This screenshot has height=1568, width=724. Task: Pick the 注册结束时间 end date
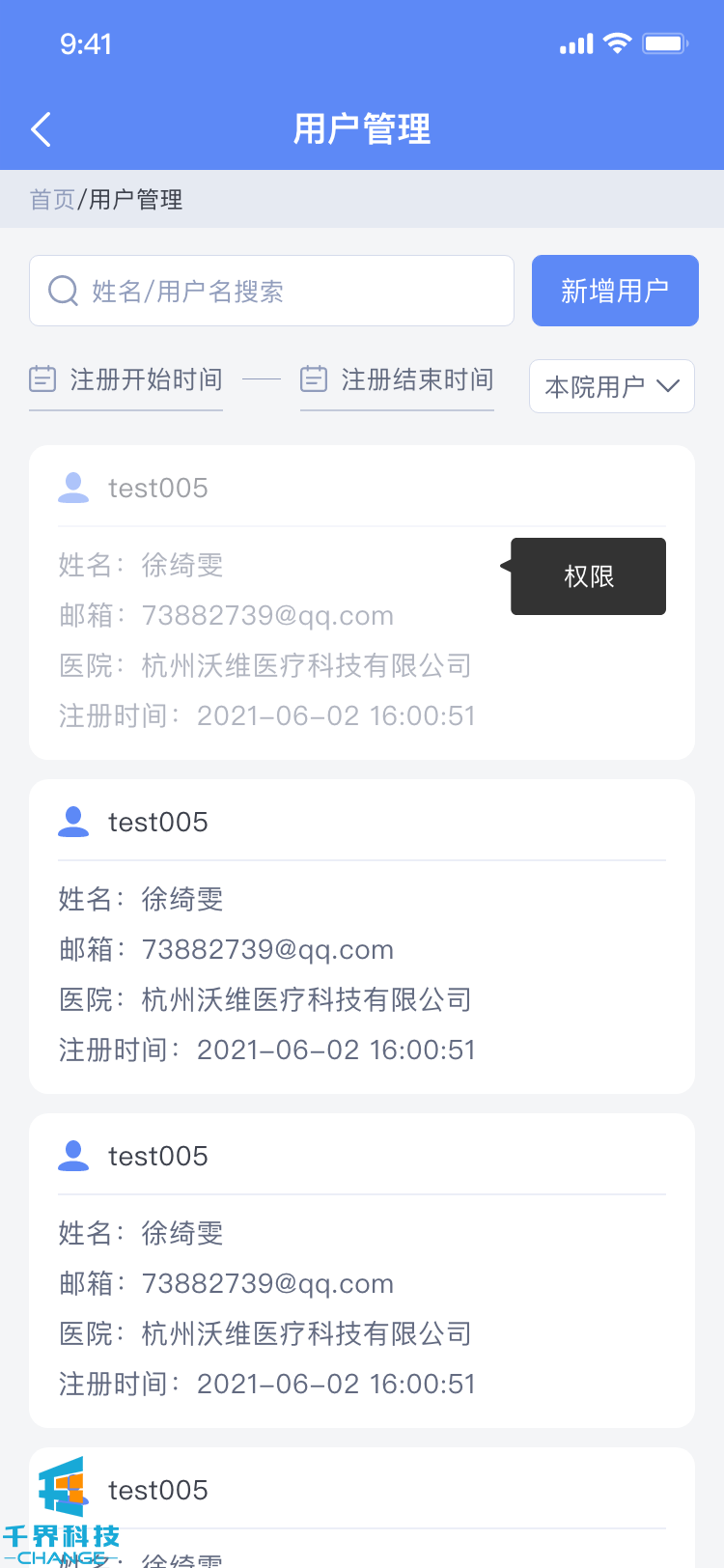click(398, 380)
